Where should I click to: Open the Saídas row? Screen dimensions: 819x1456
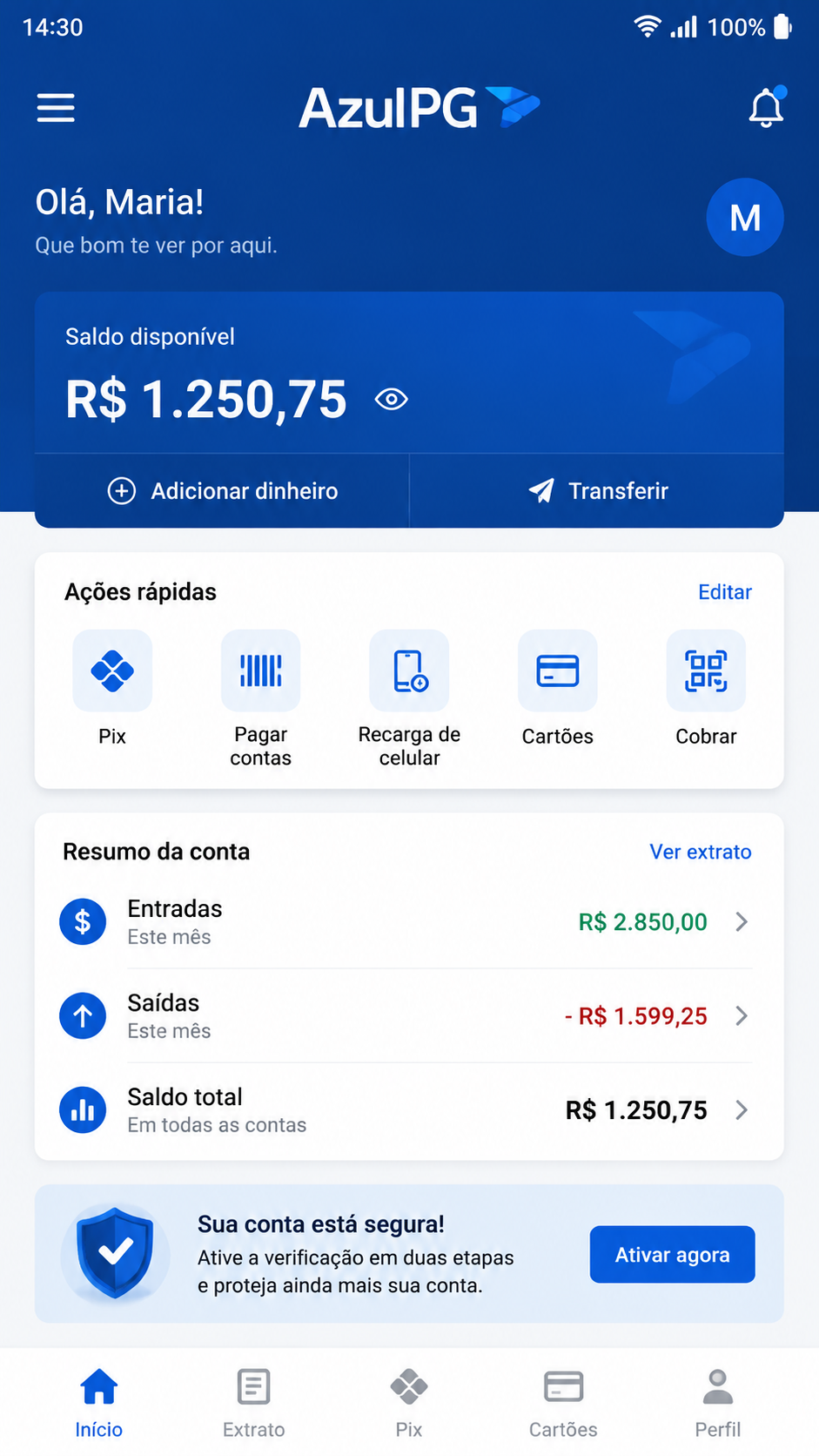(409, 1015)
